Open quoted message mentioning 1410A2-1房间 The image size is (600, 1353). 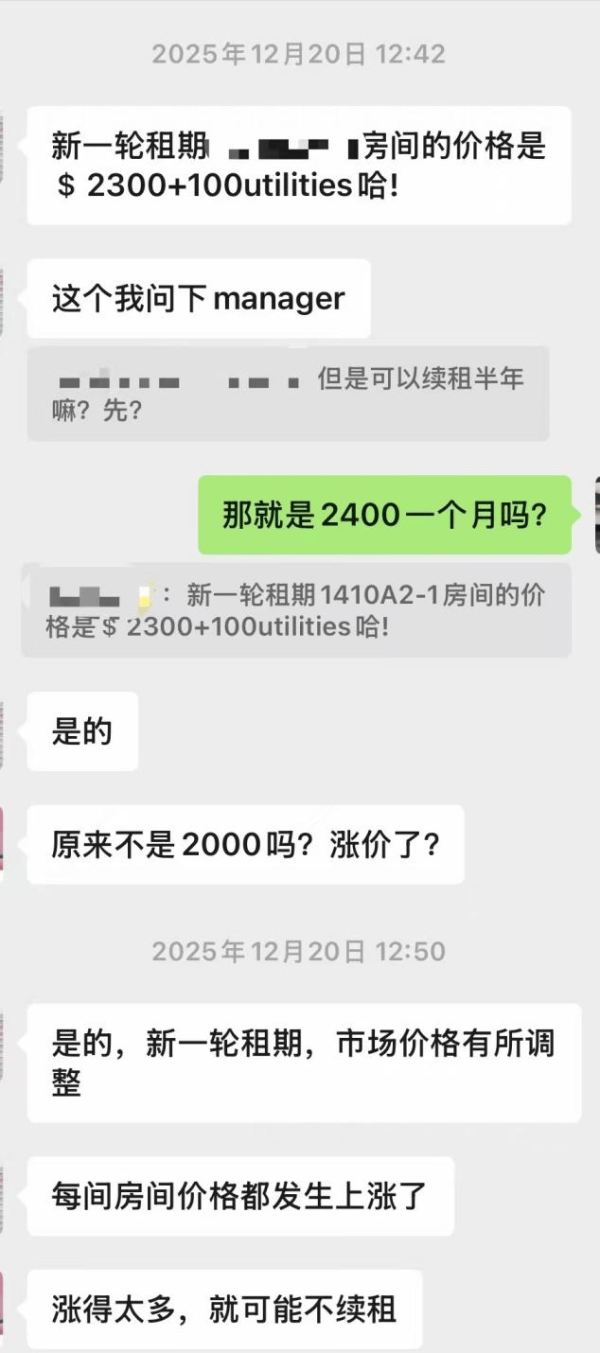pyautogui.click(x=296, y=610)
